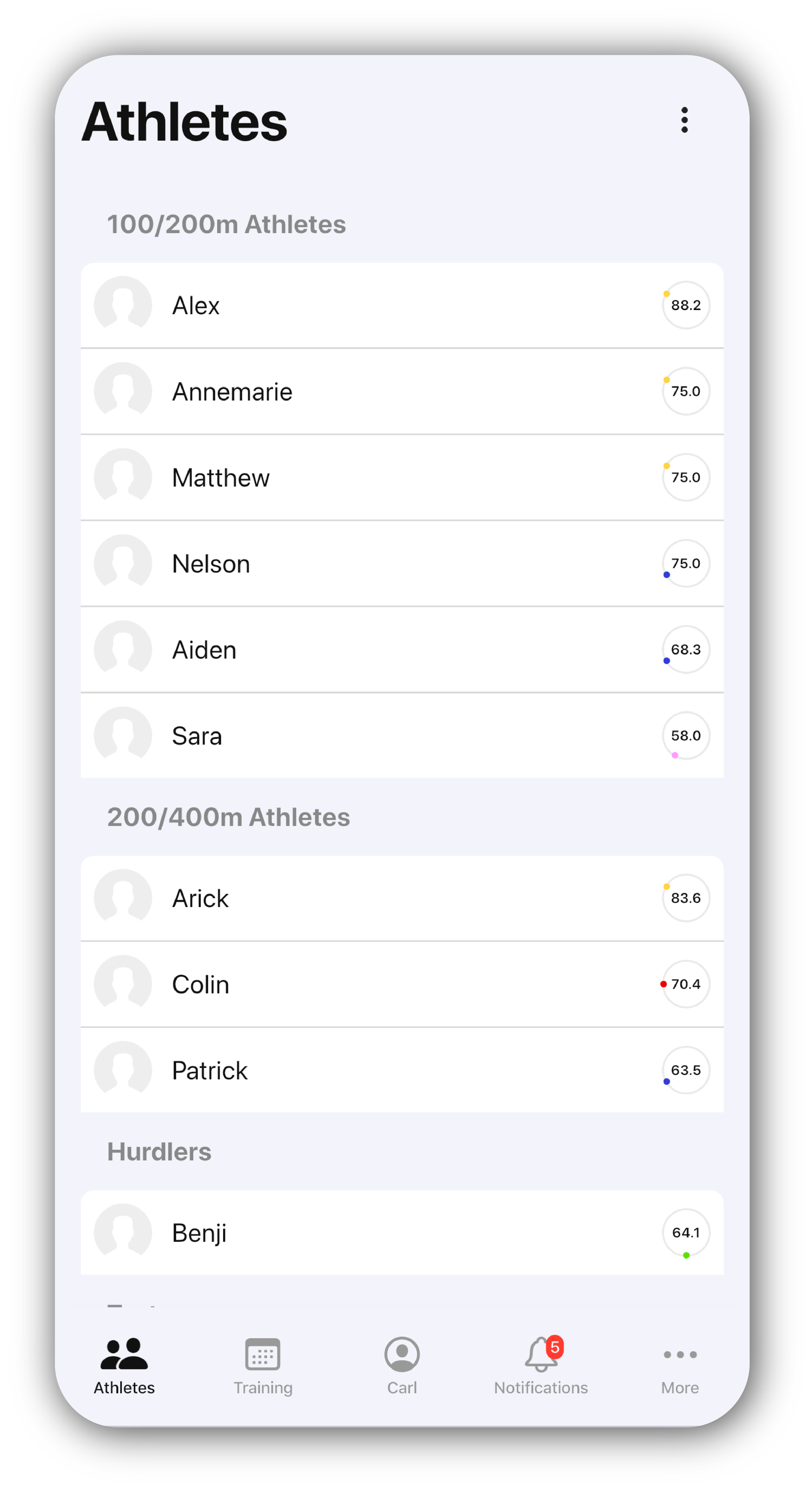Open Colin's athlete details
Screen dimensions: 812x1490
coord(402,984)
